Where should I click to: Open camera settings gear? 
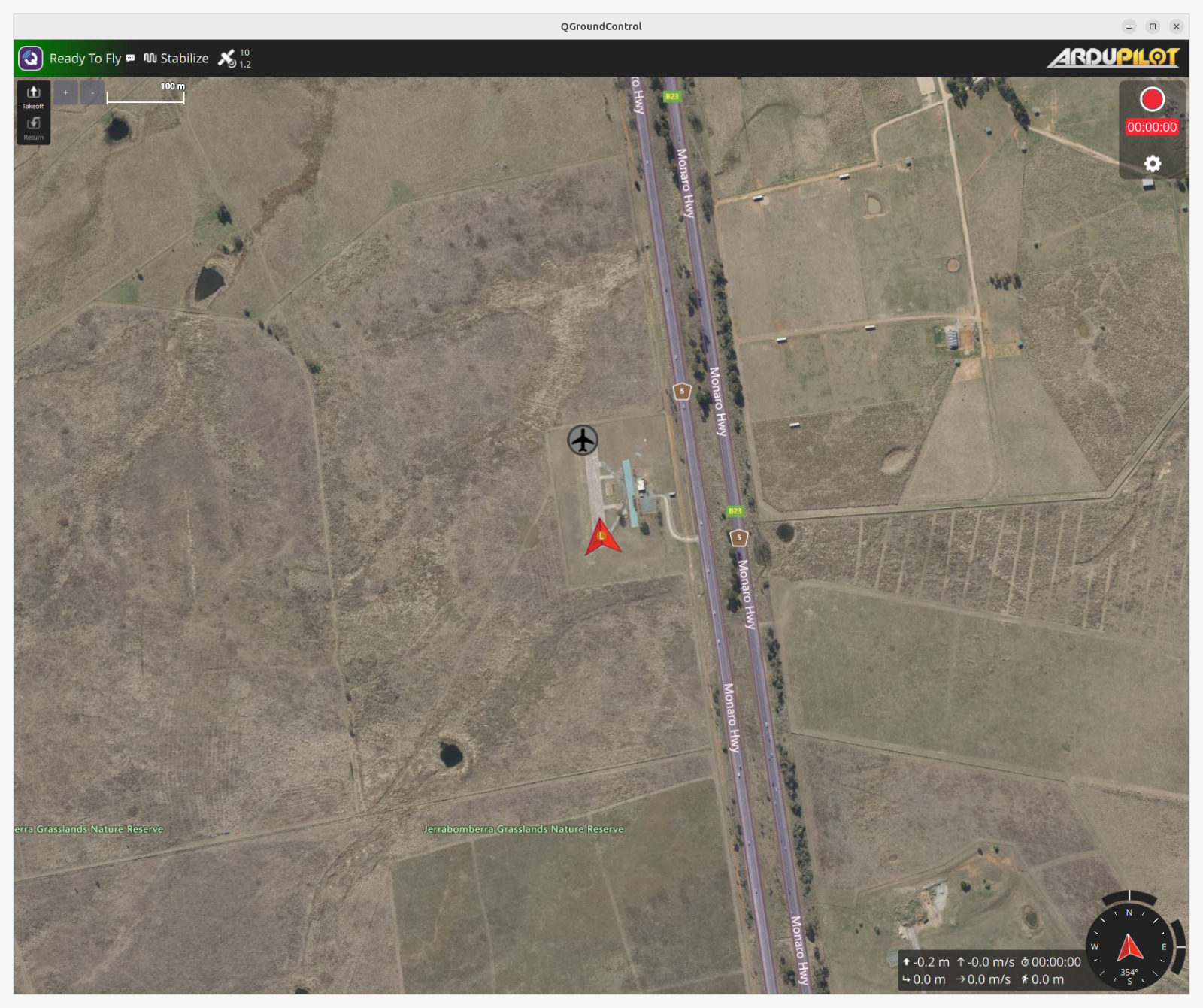[x=1152, y=163]
